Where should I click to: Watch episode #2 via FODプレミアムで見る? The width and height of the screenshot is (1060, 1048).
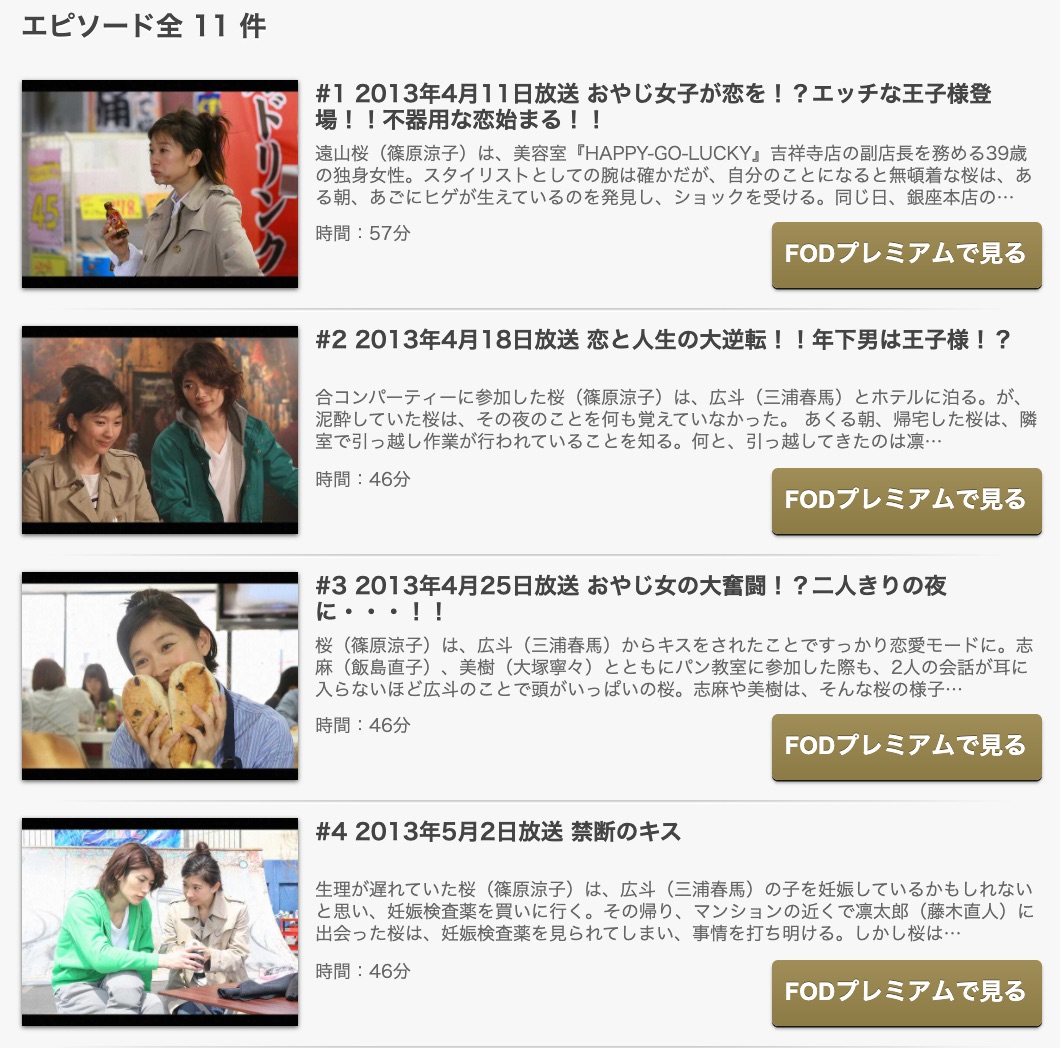[x=906, y=500]
